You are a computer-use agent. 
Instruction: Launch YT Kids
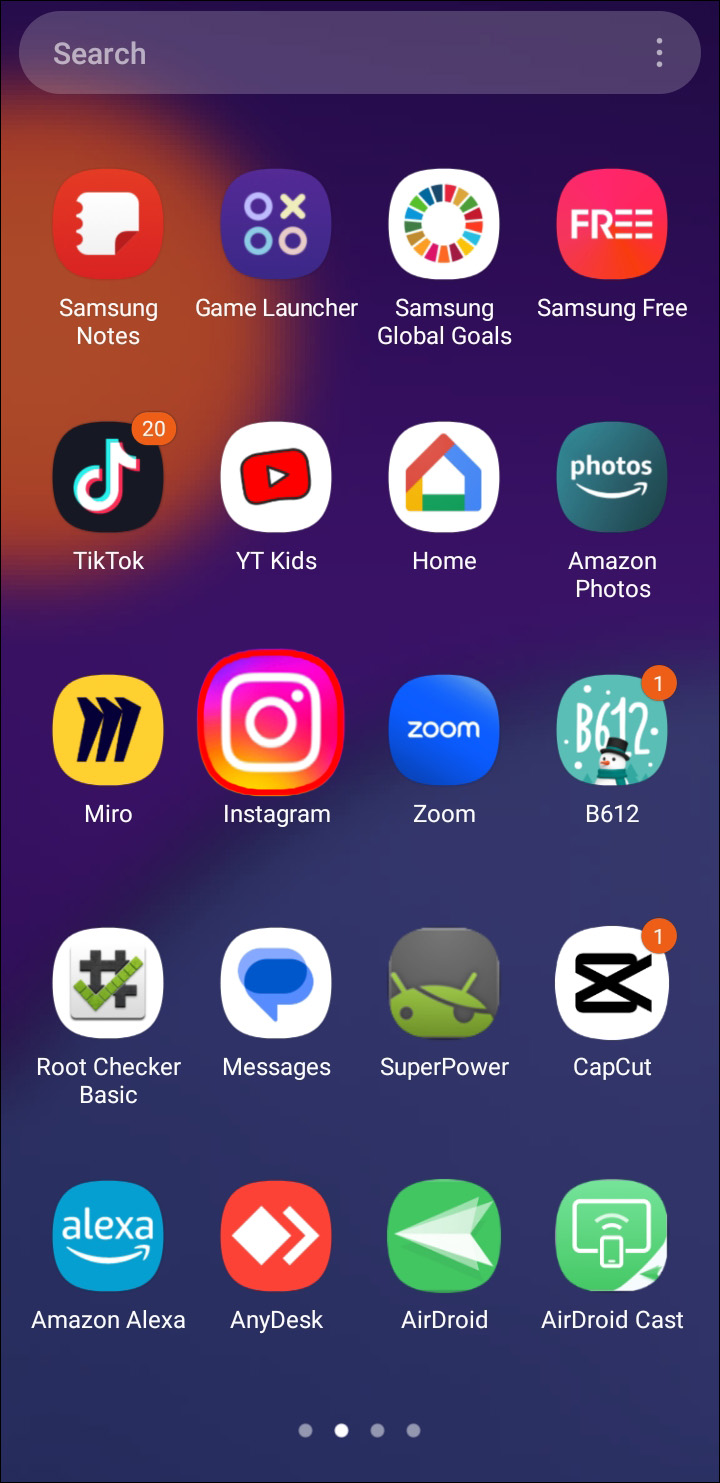coord(276,477)
